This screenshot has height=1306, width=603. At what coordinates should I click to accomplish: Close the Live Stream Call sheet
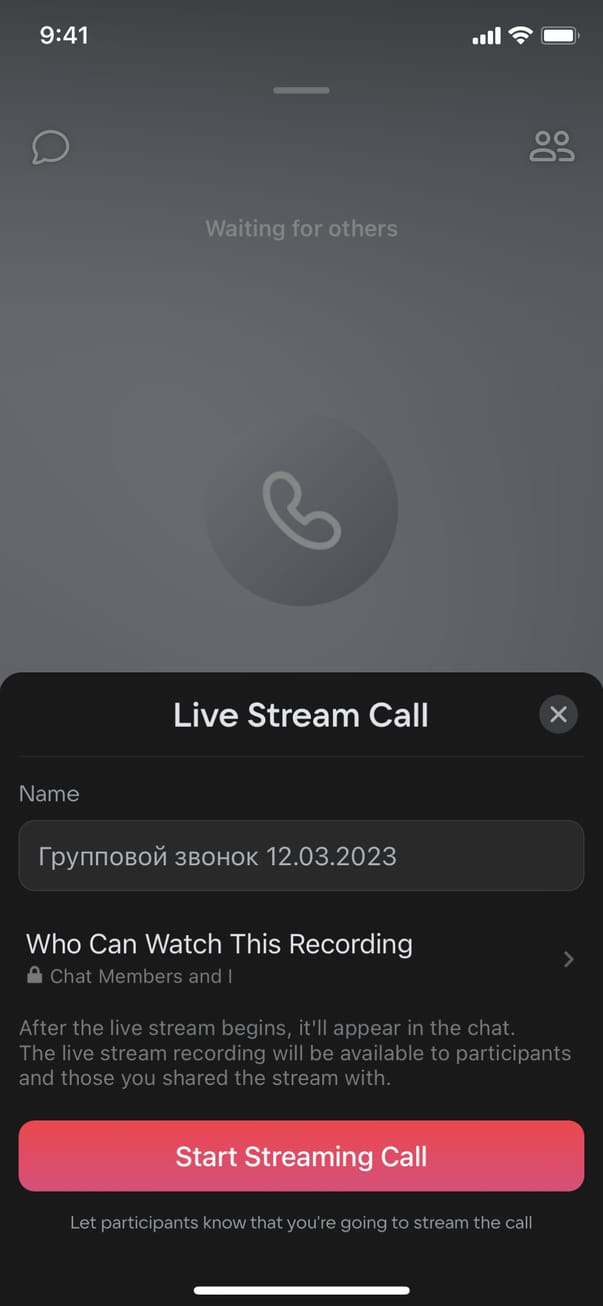coord(558,715)
